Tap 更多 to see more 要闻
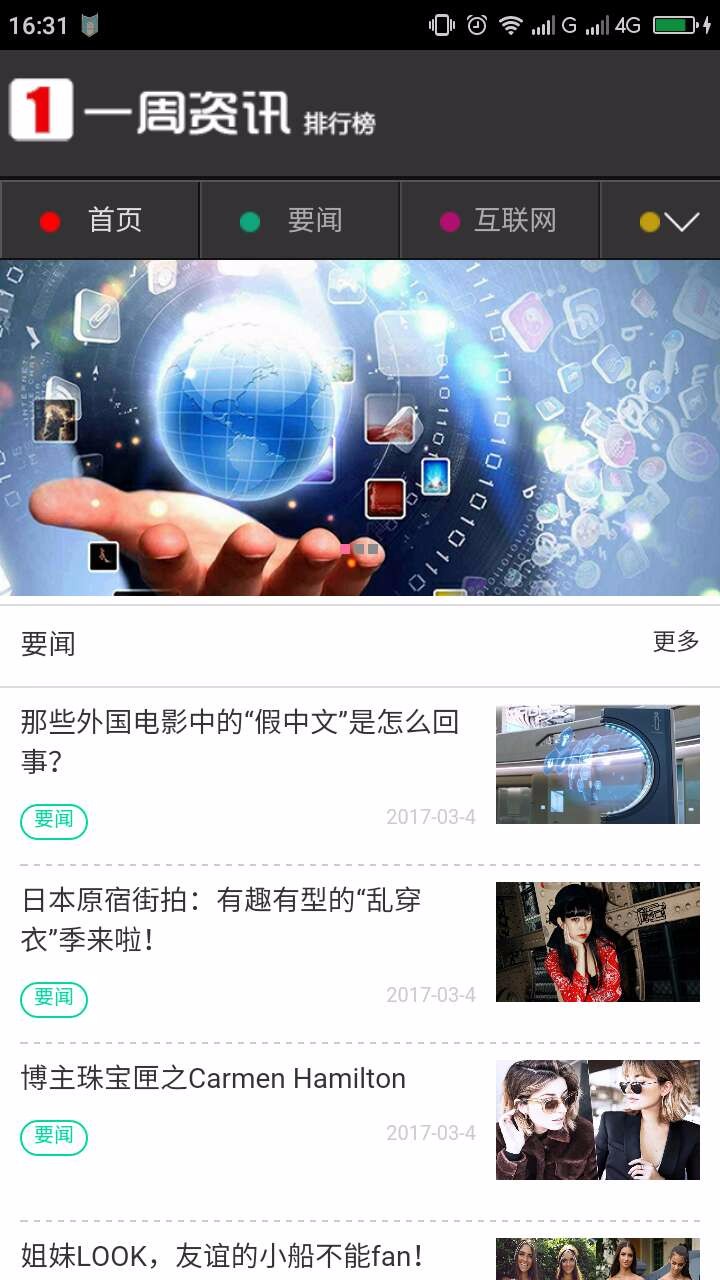720x1280 pixels. [676, 642]
